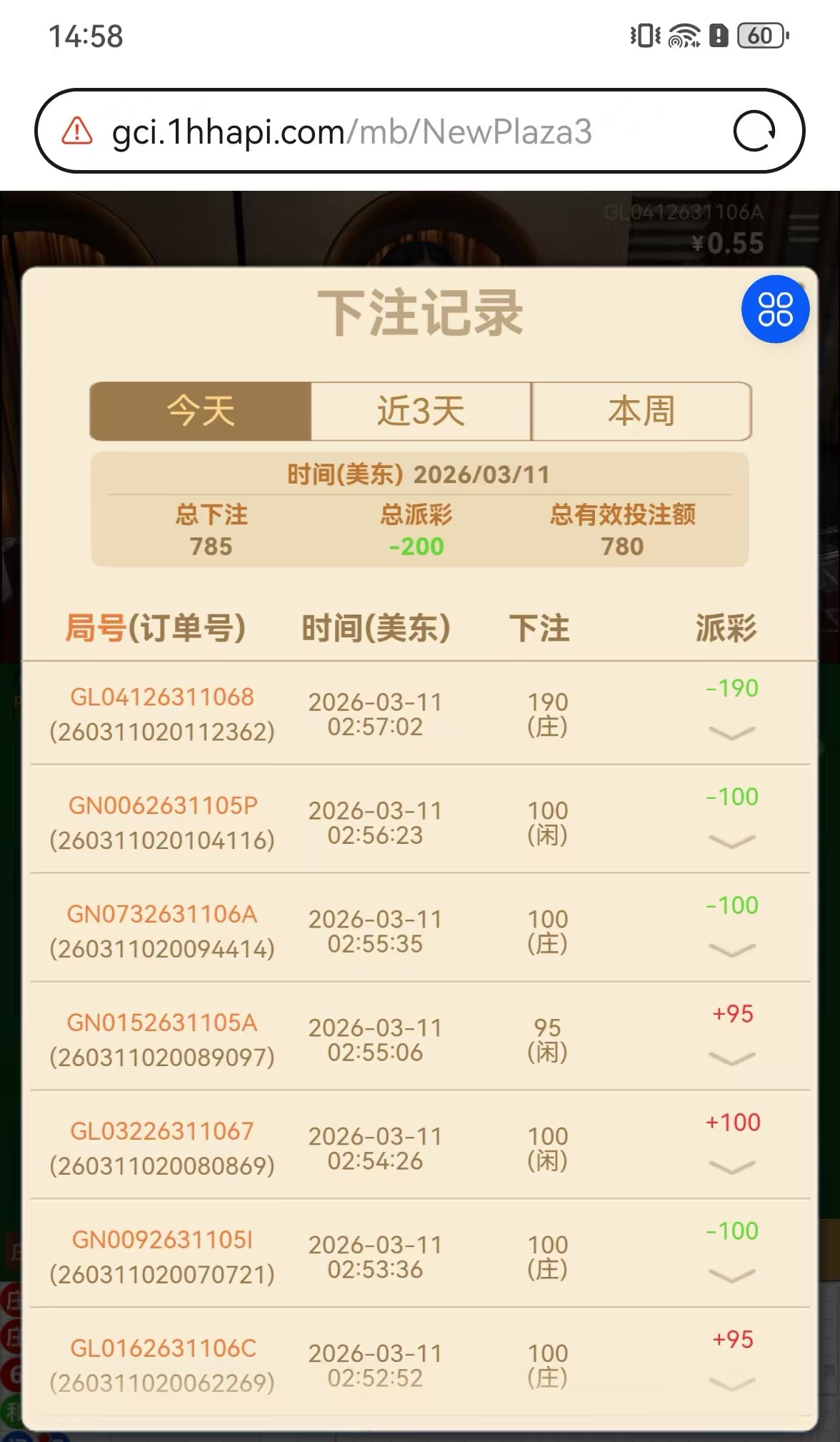Image resolution: width=840 pixels, height=1442 pixels.
Task: Tap the SIM card status icon
Action: point(721,35)
